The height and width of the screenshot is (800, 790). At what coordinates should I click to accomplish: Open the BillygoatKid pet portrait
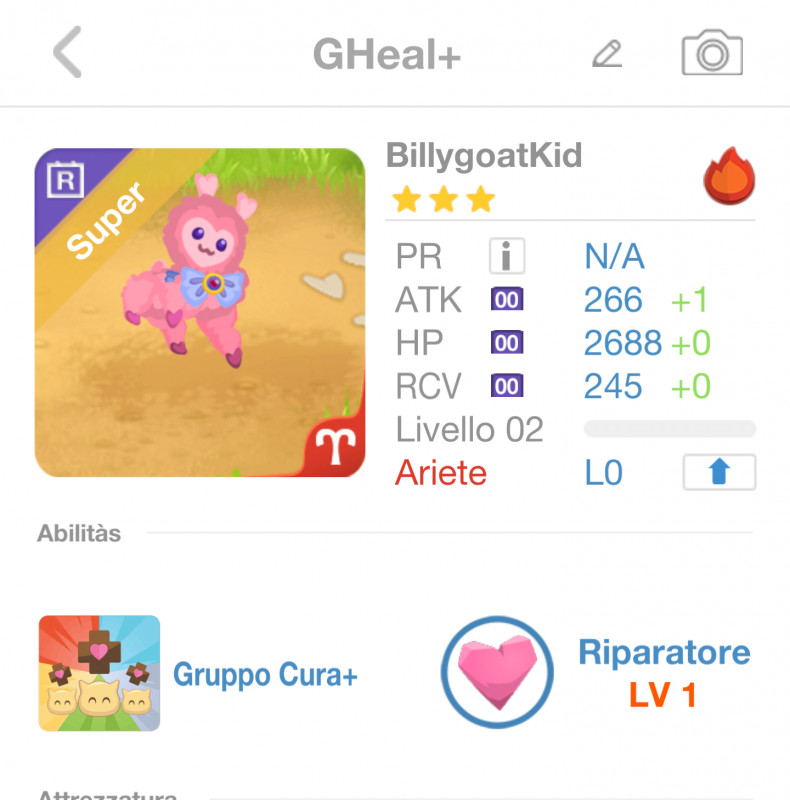click(x=200, y=313)
